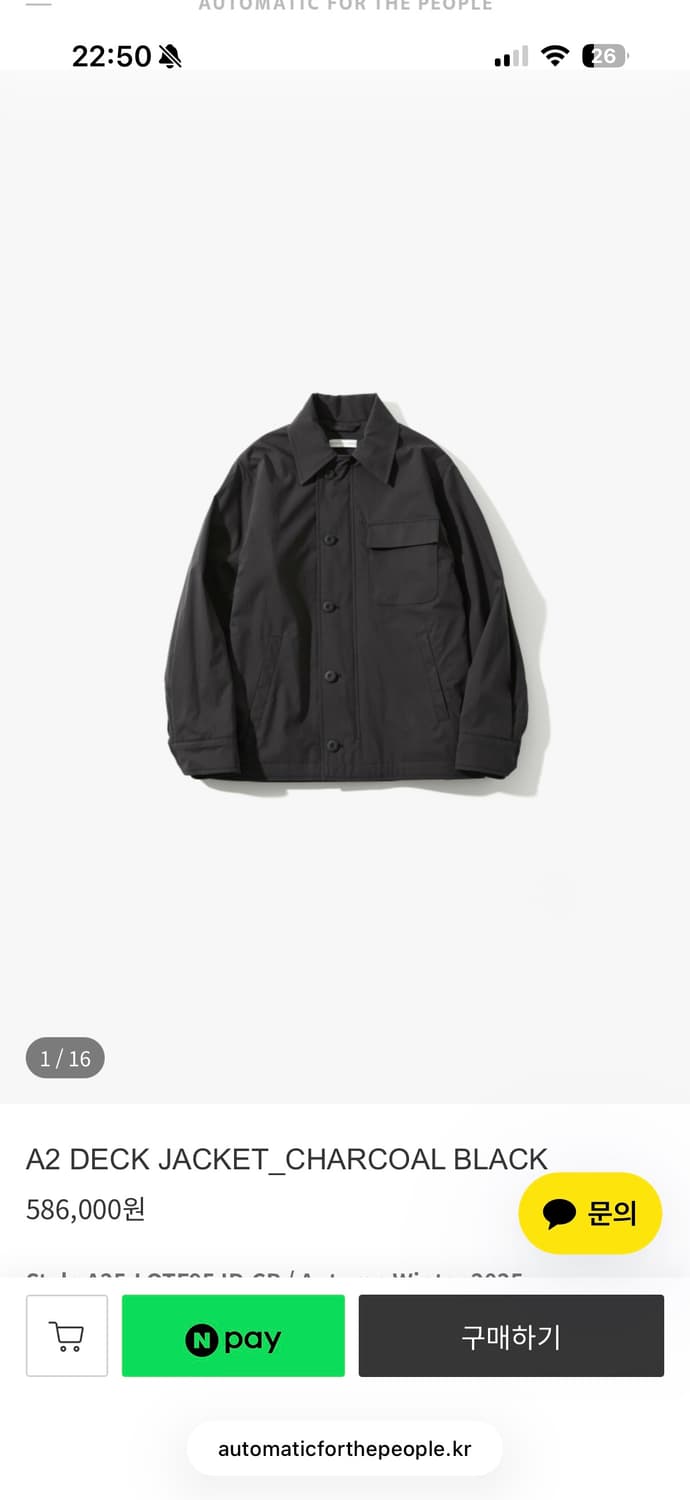Open the automaticforthepeople.kr address pill
This screenshot has height=1500, width=690.
pyautogui.click(x=344, y=1449)
